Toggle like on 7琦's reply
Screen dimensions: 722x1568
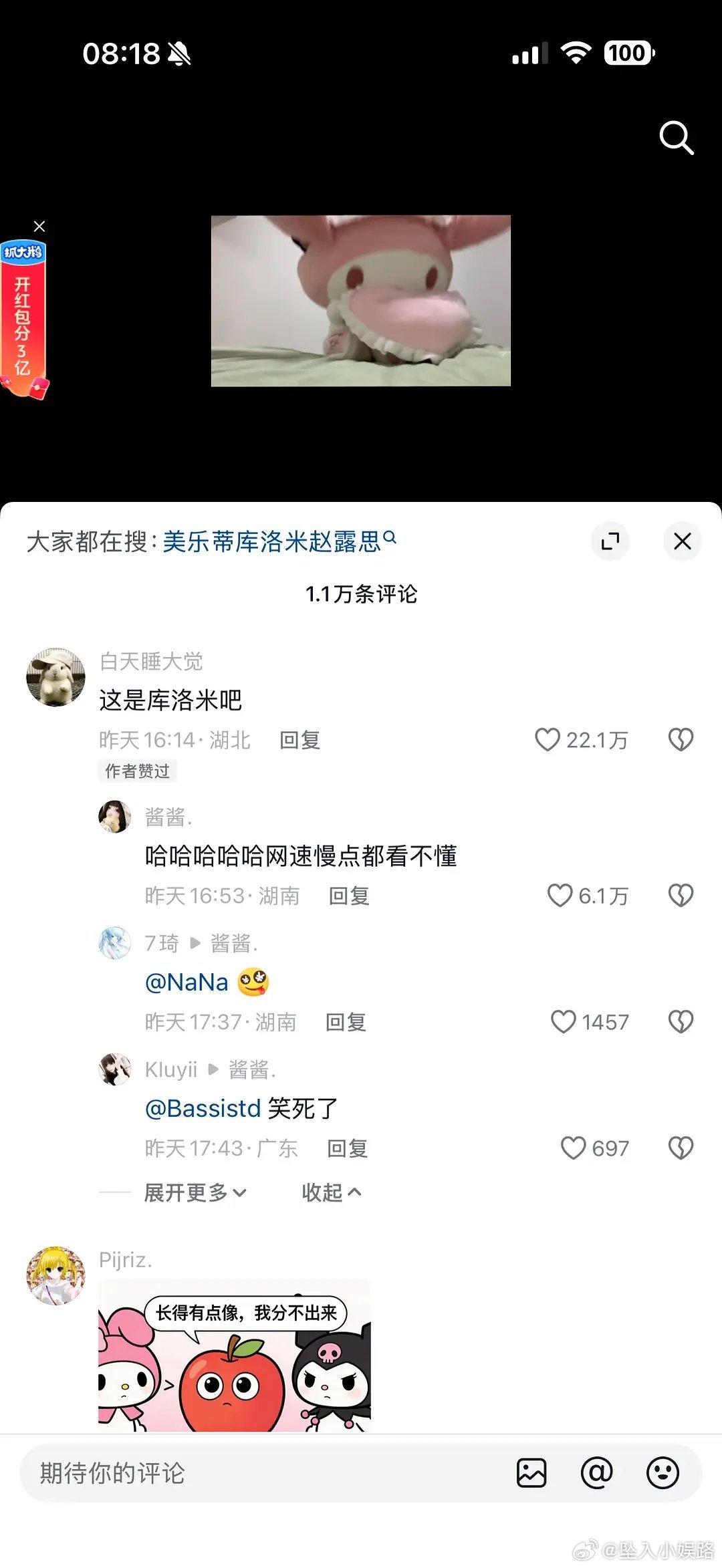(x=565, y=1022)
